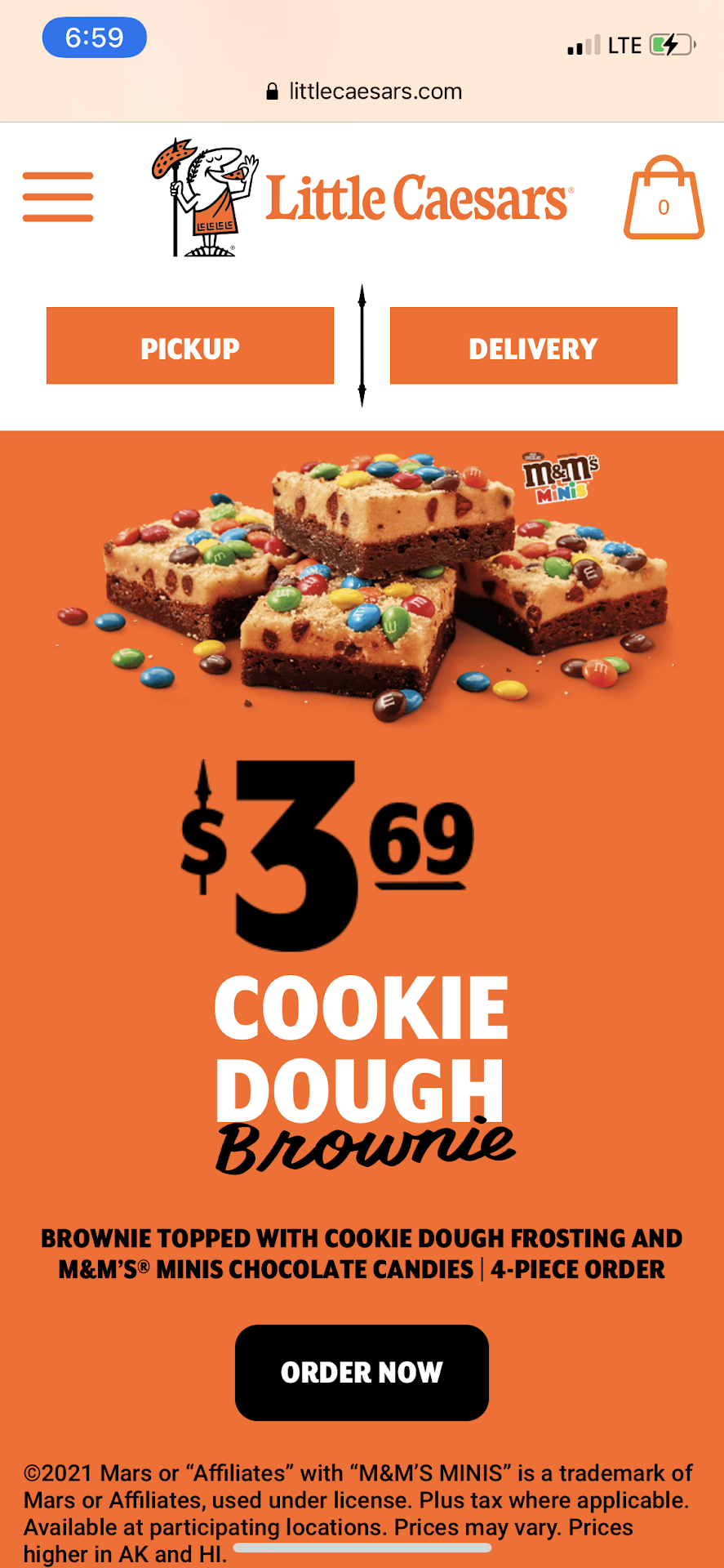The height and width of the screenshot is (1568, 724).
Task: Tap ORDER NOW for Cookie Dough Brownie
Action: [x=362, y=1373]
